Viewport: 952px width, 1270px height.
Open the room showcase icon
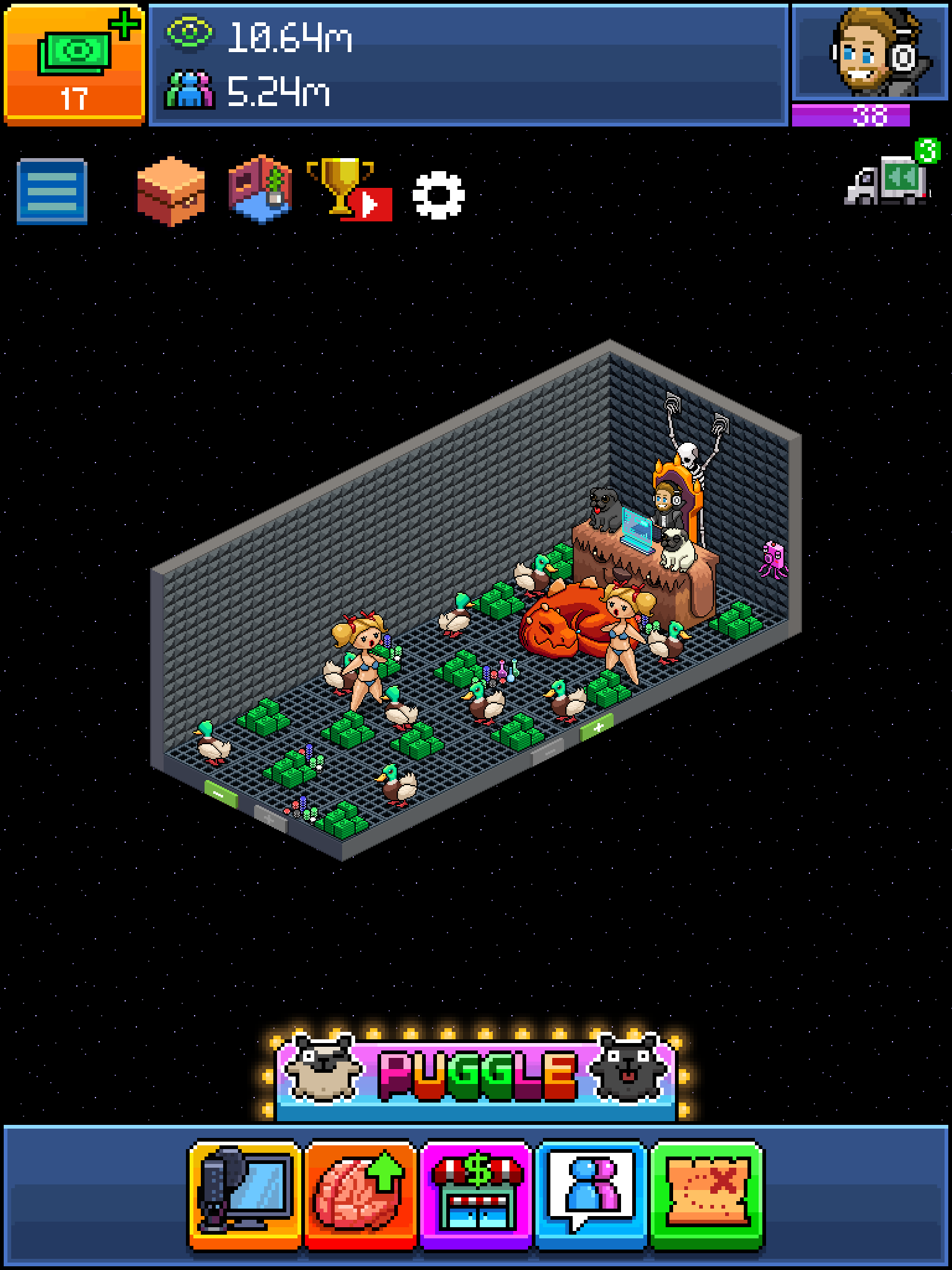[x=260, y=190]
